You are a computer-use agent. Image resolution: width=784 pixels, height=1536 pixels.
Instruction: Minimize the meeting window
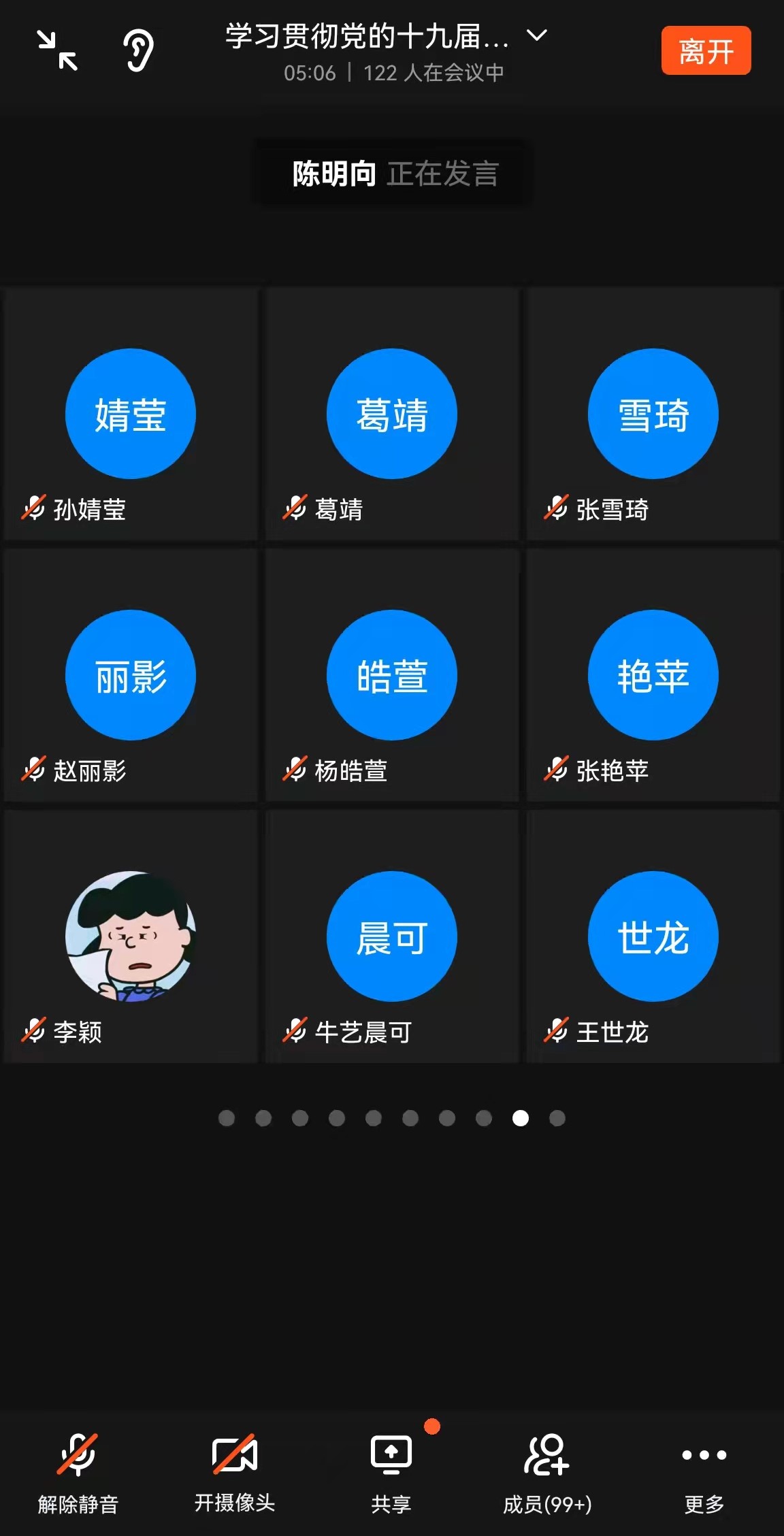pyautogui.click(x=58, y=50)
